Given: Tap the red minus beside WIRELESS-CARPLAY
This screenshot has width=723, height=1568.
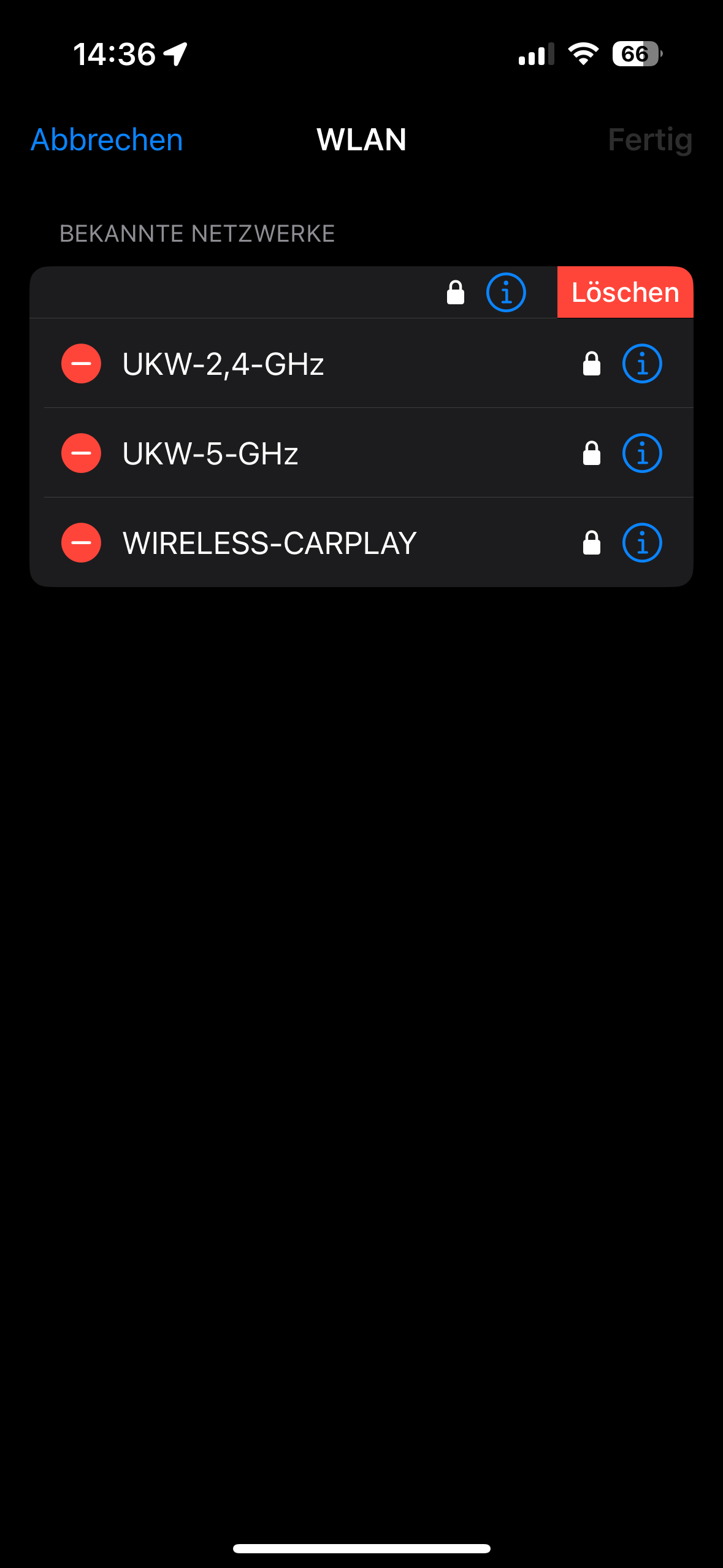Looking at the screenshot, I should pos(81,543).
